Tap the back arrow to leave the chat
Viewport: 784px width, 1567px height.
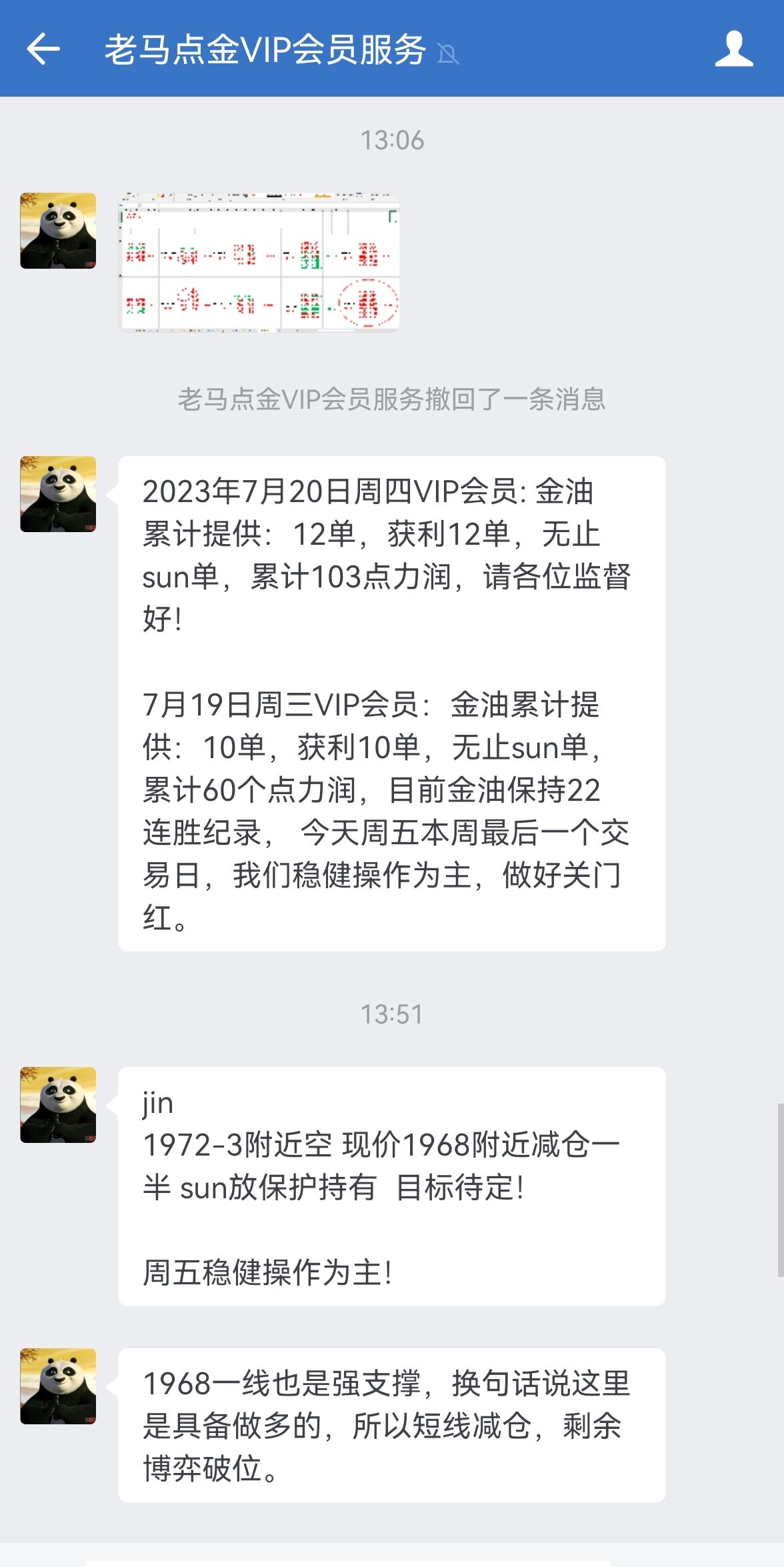[x=41, y=50]
